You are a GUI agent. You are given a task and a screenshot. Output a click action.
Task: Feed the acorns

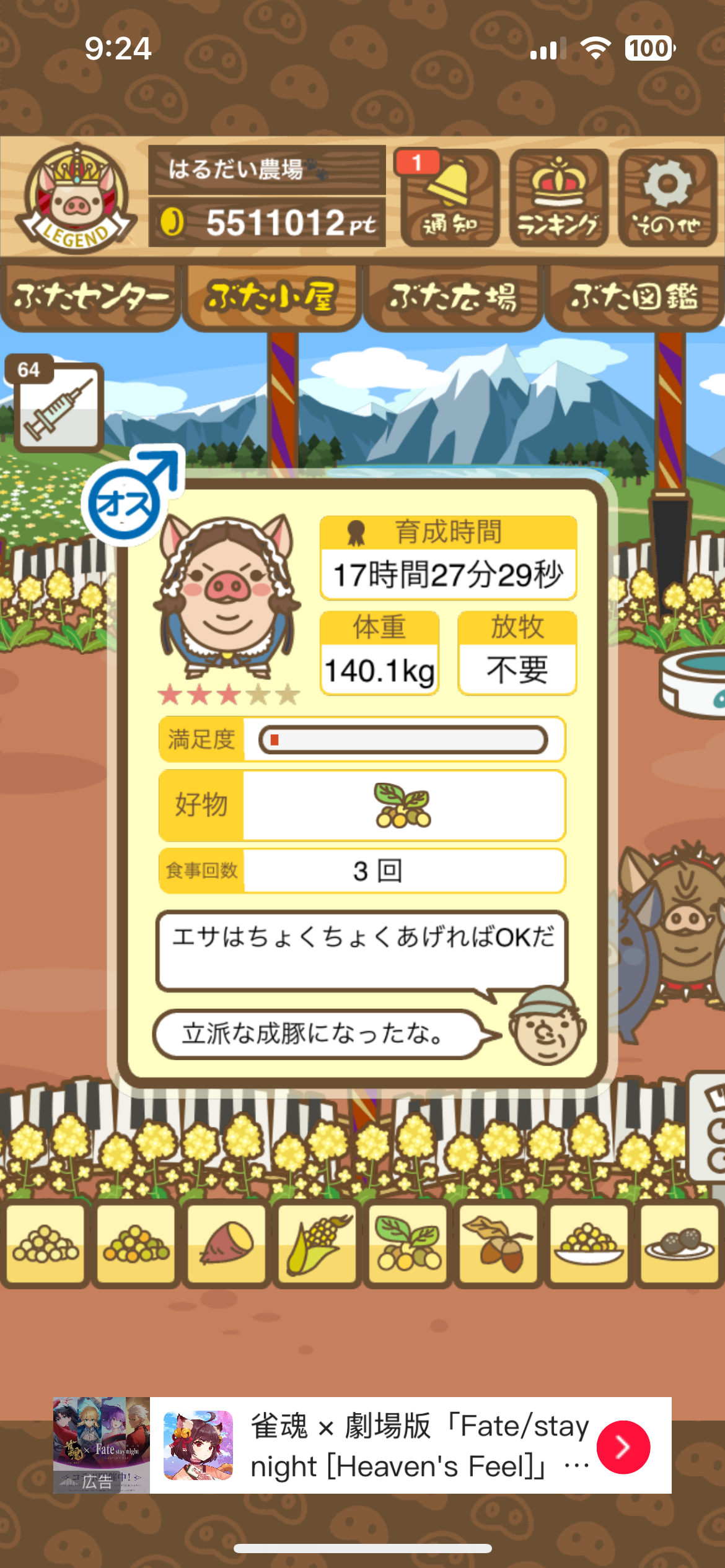pos(499,1244)
